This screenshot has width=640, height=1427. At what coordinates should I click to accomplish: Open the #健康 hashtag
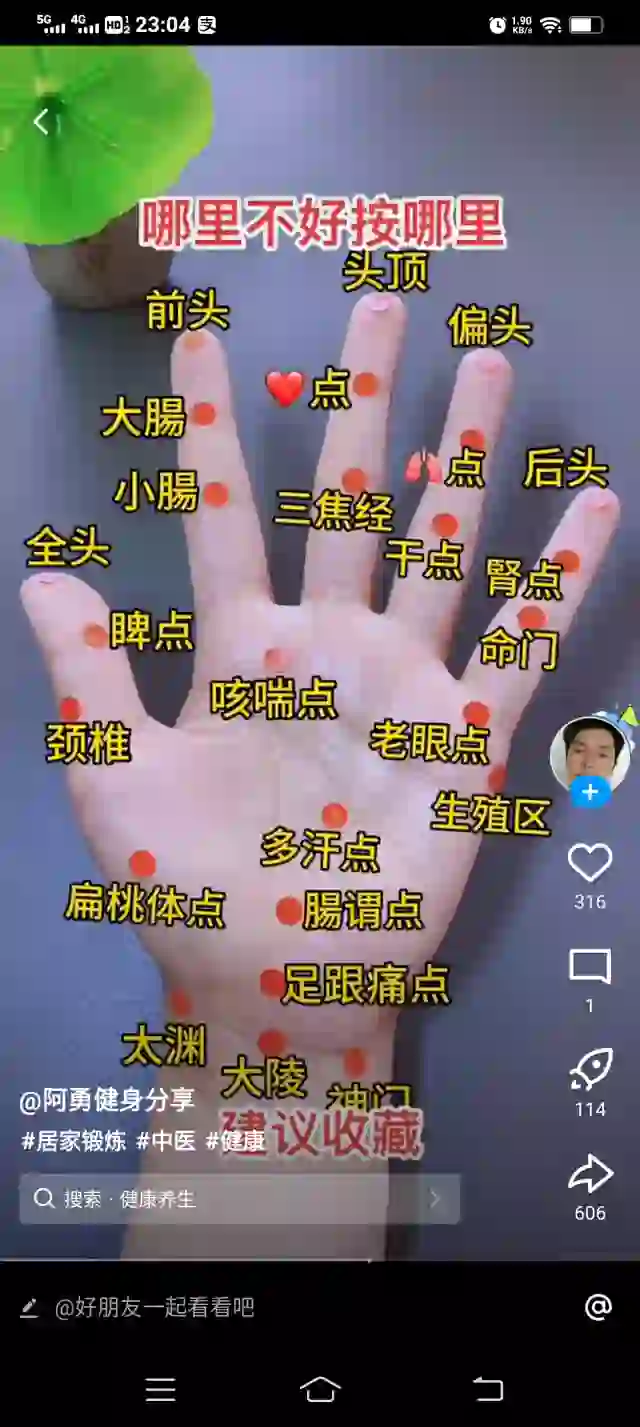pyautogui.click(x=236, y=1141)
